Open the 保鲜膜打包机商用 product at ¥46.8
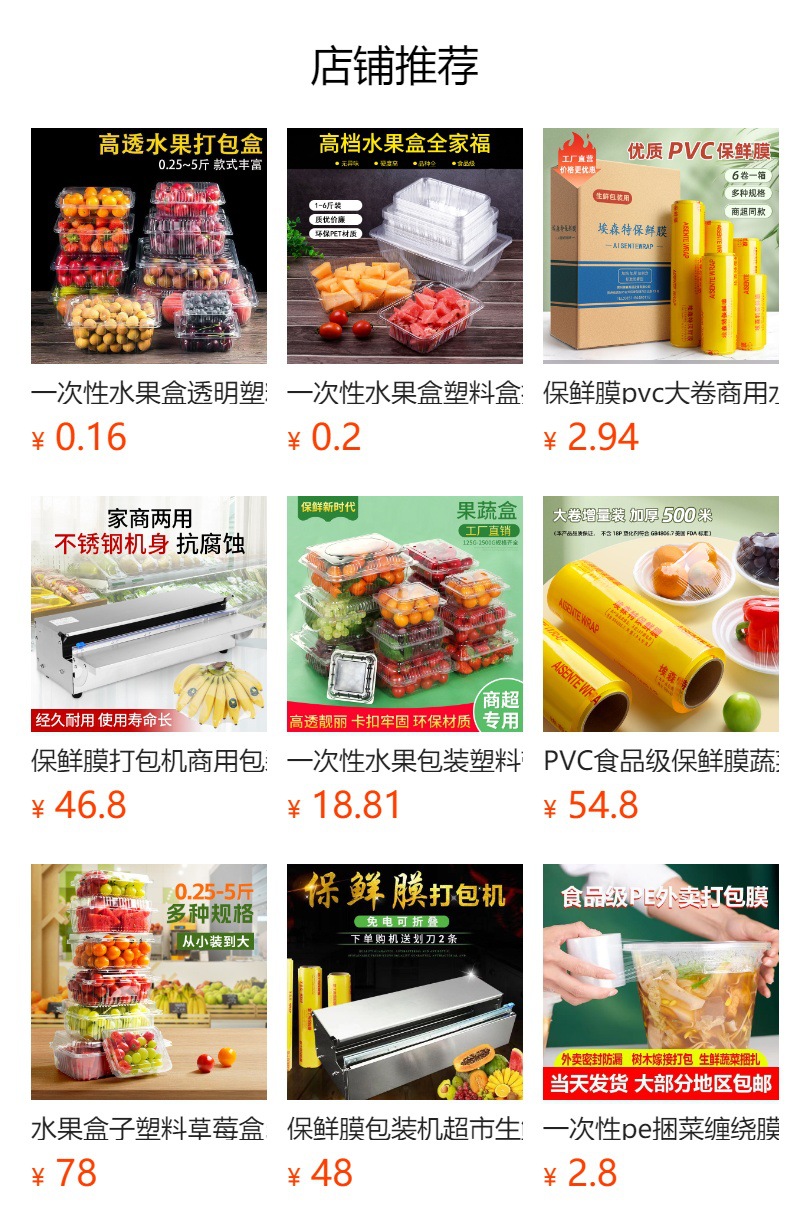Viewport: 790px width, 1232px height. pyautogui.click(x=148, y=614)
